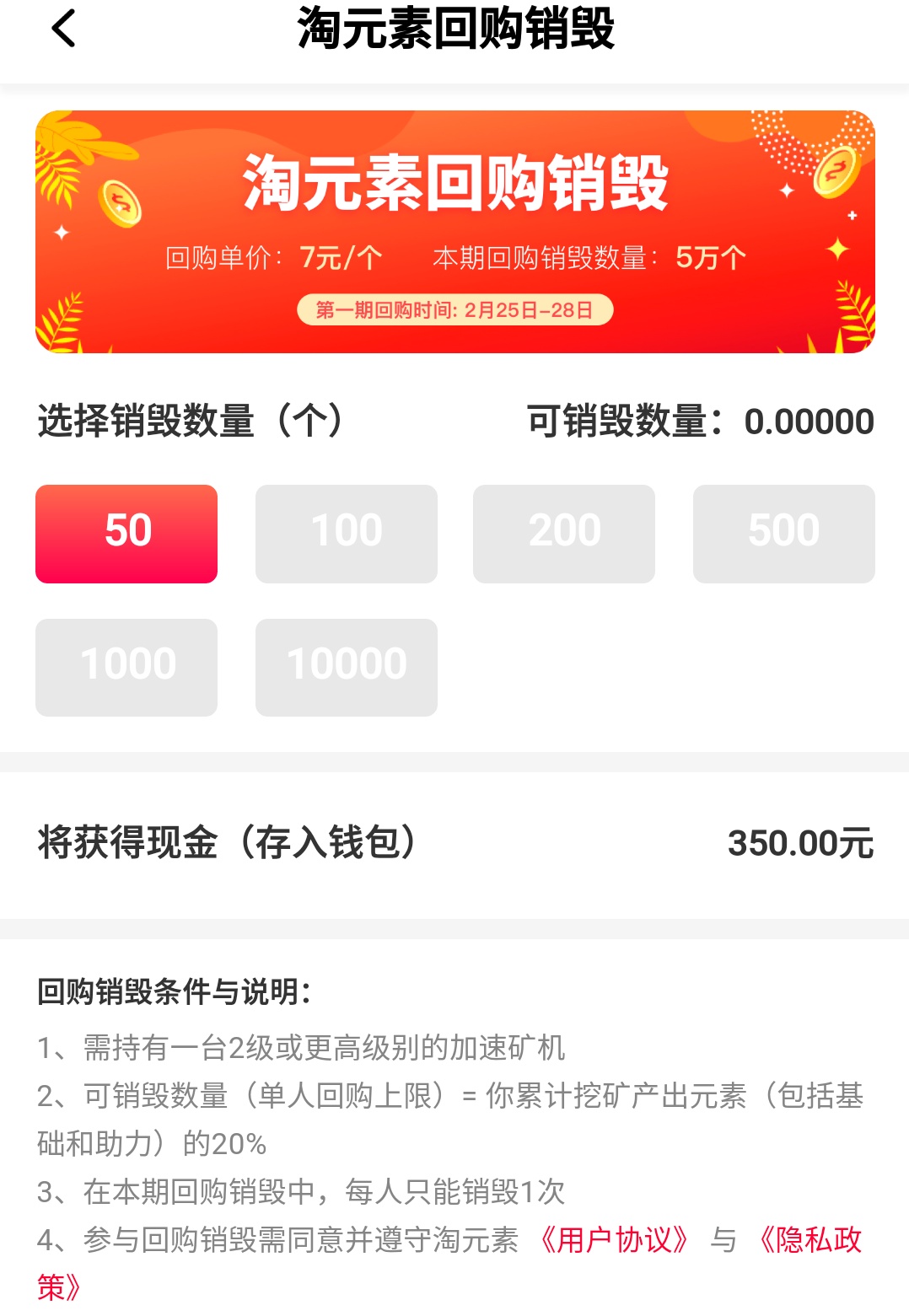
Task: Pick the 200 quantity option
Action: 563,534
